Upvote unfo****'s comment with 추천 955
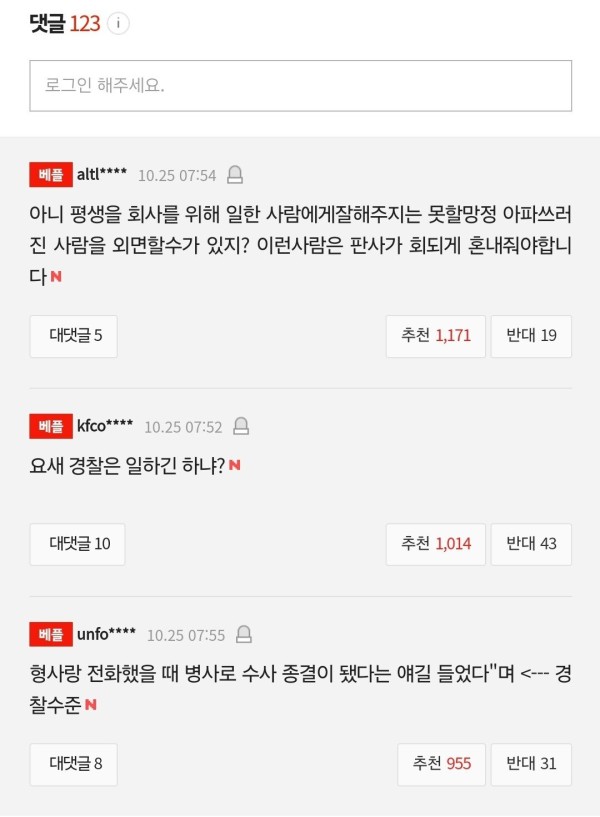 pos(441,764)
